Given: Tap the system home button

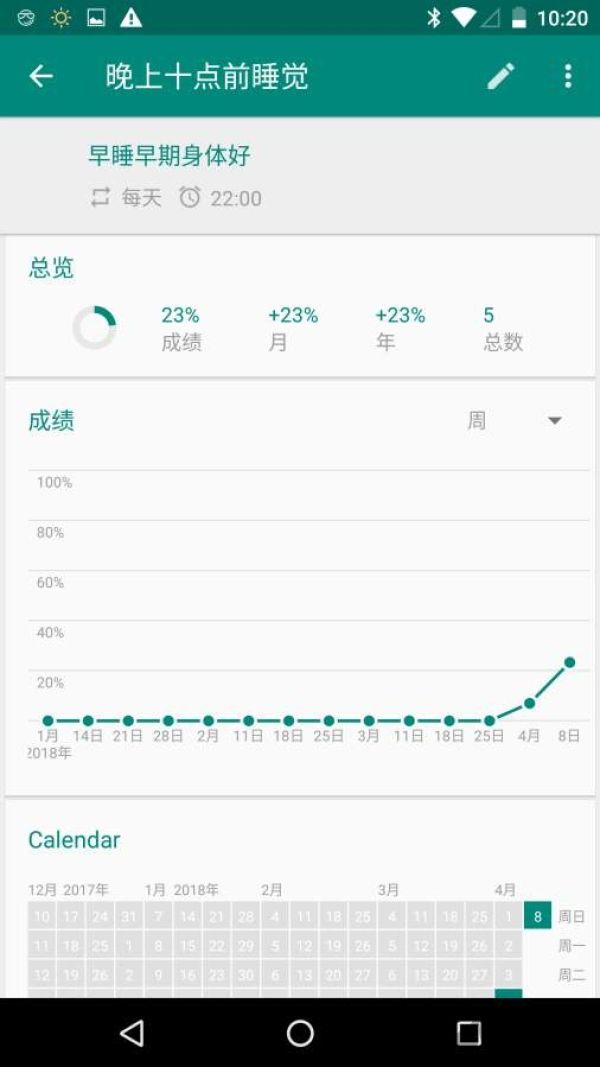Looking at the screenshot, I should [x=300, y=1033].
